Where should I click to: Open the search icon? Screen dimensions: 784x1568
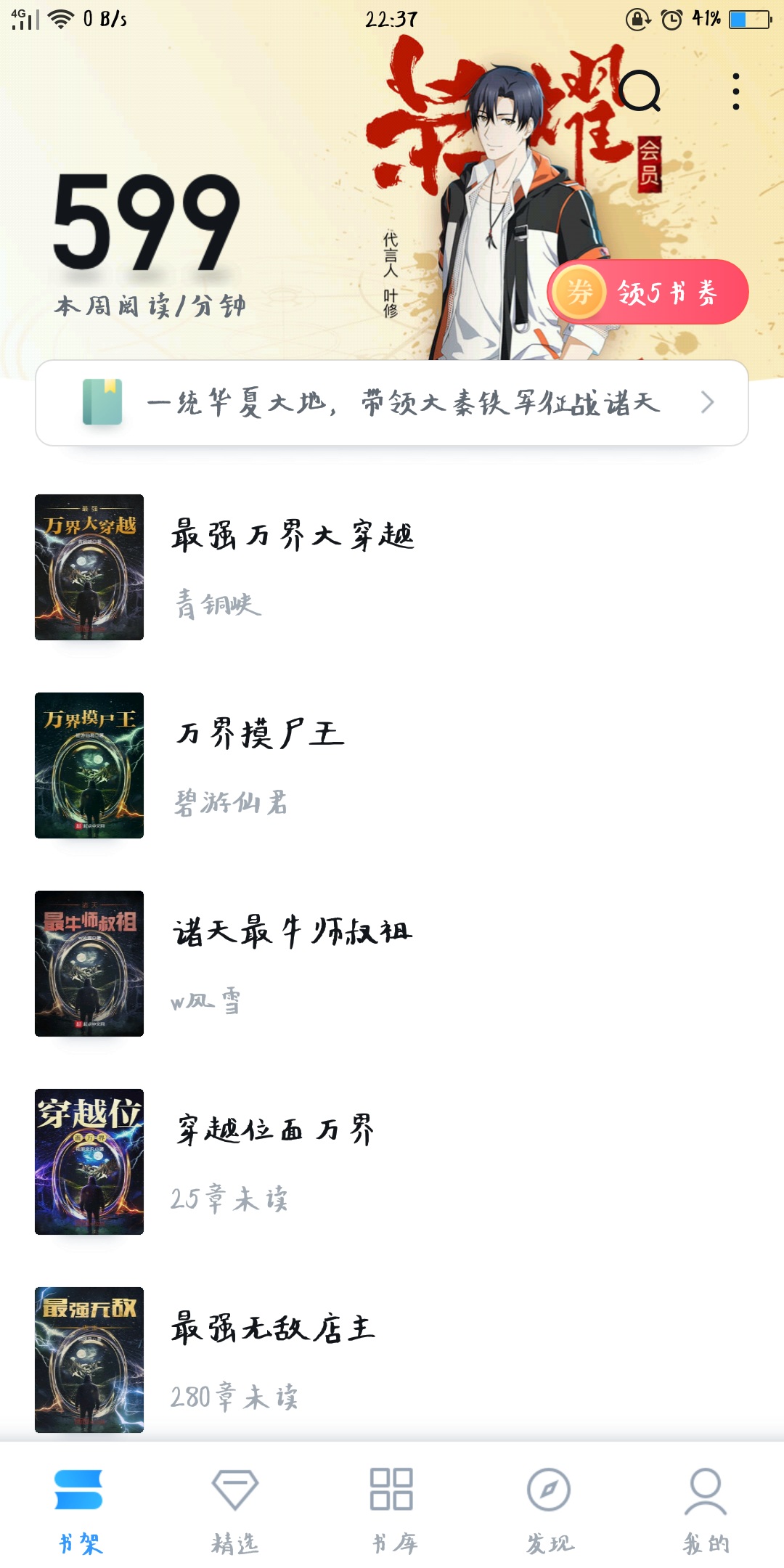pos(640,91)
